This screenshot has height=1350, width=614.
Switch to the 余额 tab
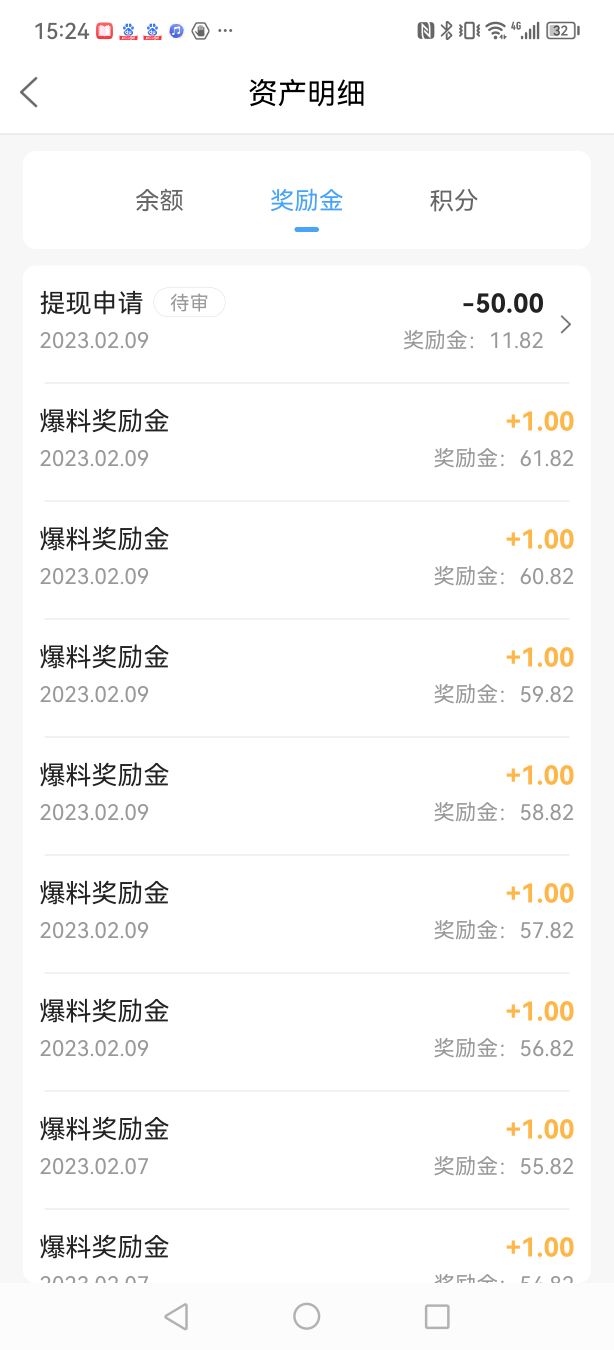[159, 200]
